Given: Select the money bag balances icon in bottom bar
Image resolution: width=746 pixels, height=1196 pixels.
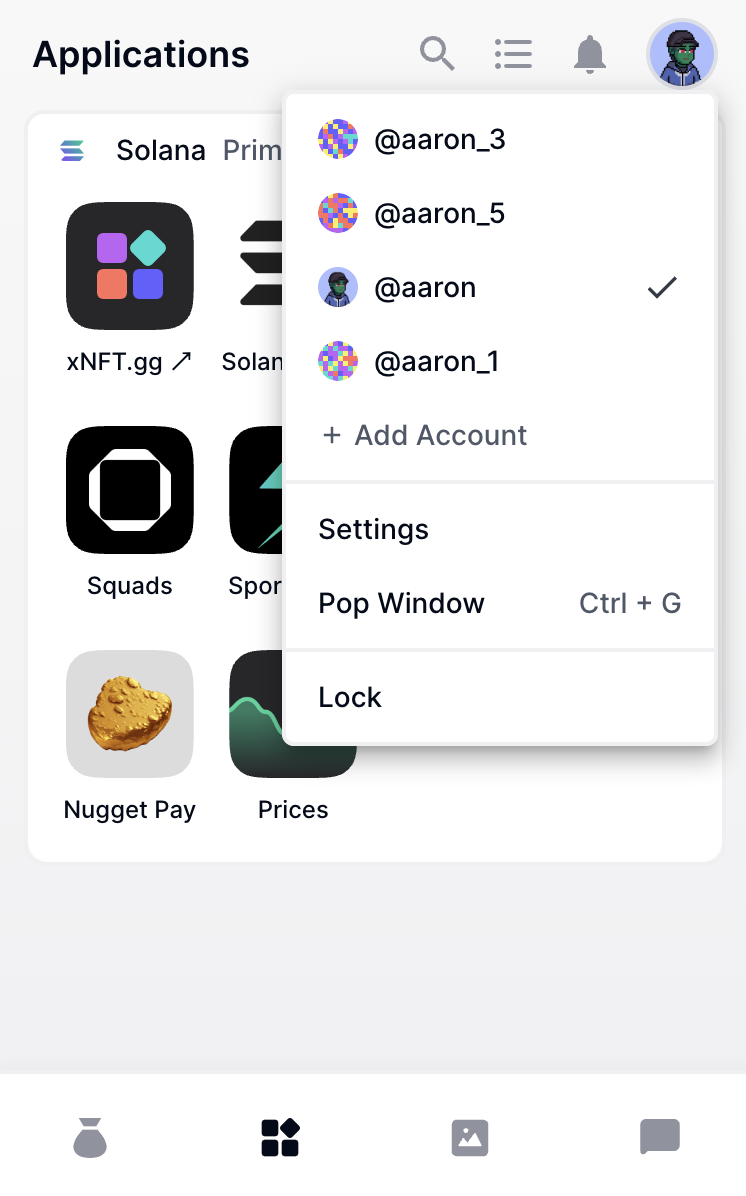Looking at the screenshot, I should pyautogui.click(x=90, y=1137).
